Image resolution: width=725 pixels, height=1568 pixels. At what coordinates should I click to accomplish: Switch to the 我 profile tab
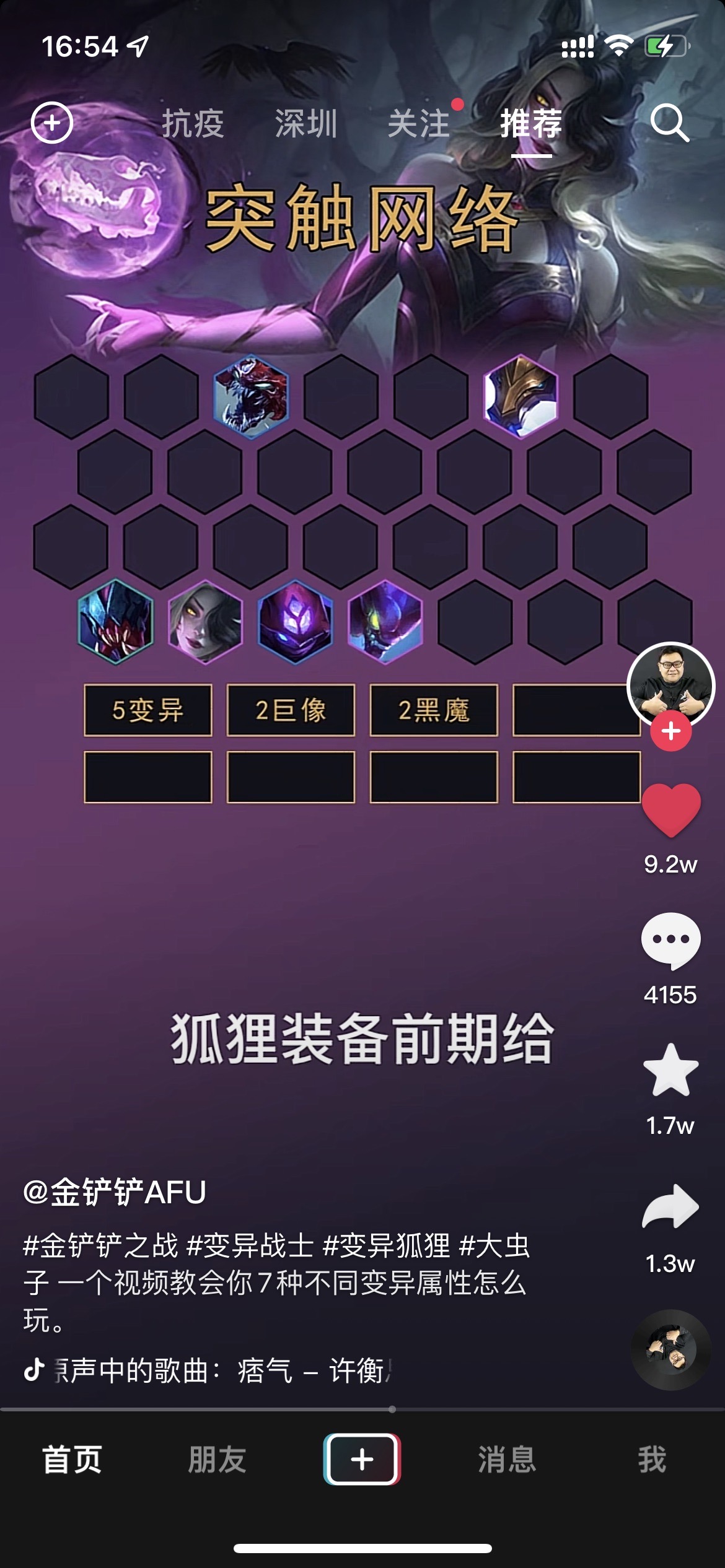[x=652, y=1460]
